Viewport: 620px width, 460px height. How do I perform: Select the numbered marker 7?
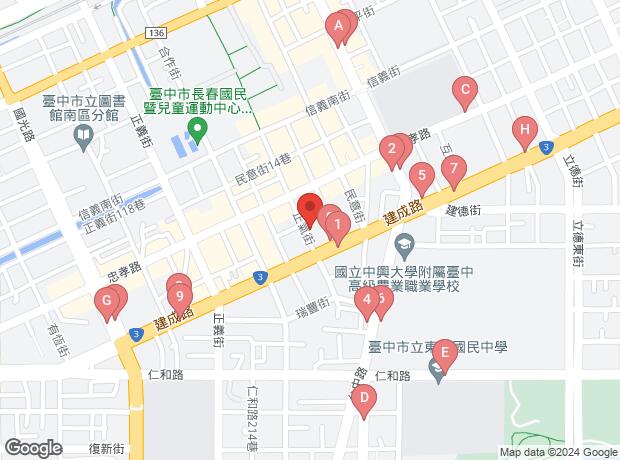click(x=454, y=169)
